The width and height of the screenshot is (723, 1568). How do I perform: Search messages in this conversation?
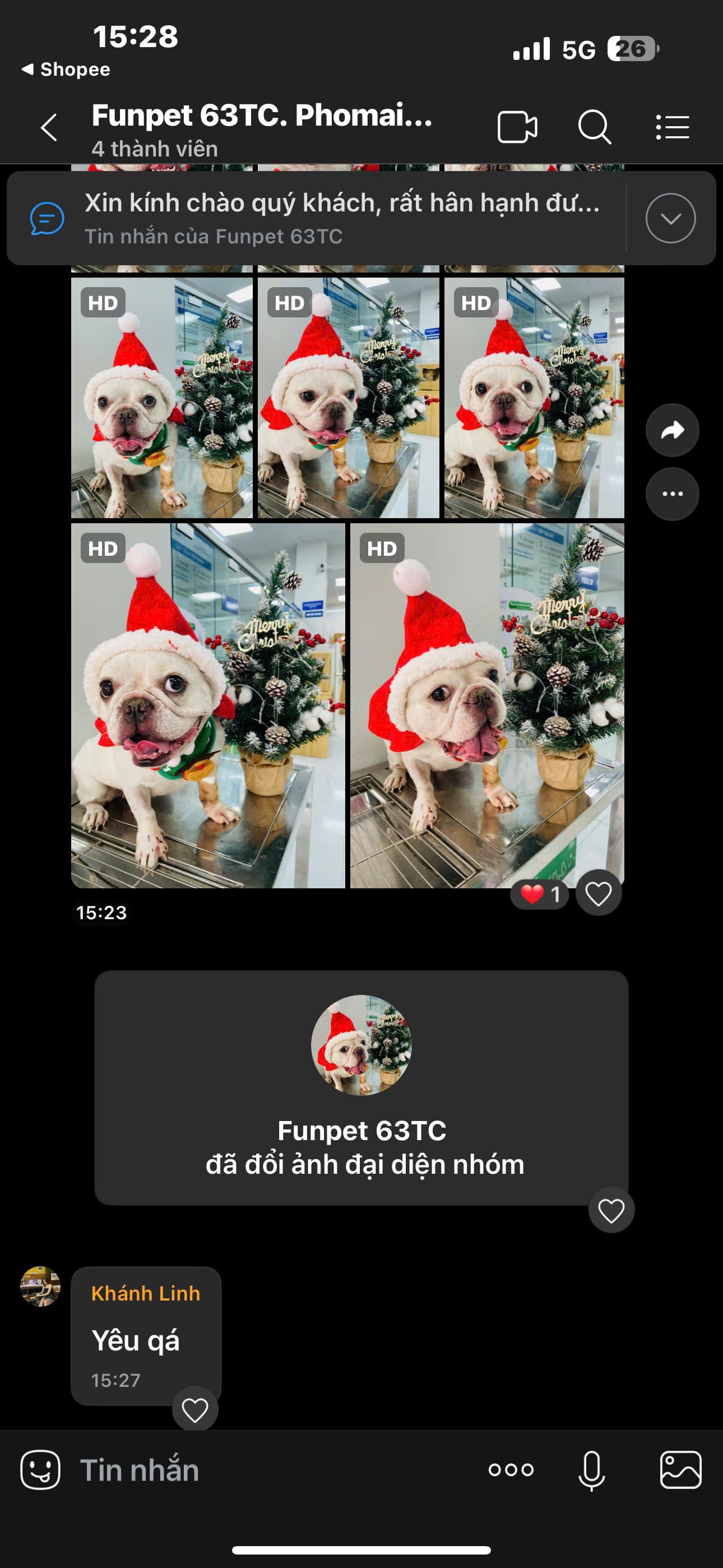(x=594, y=127)
